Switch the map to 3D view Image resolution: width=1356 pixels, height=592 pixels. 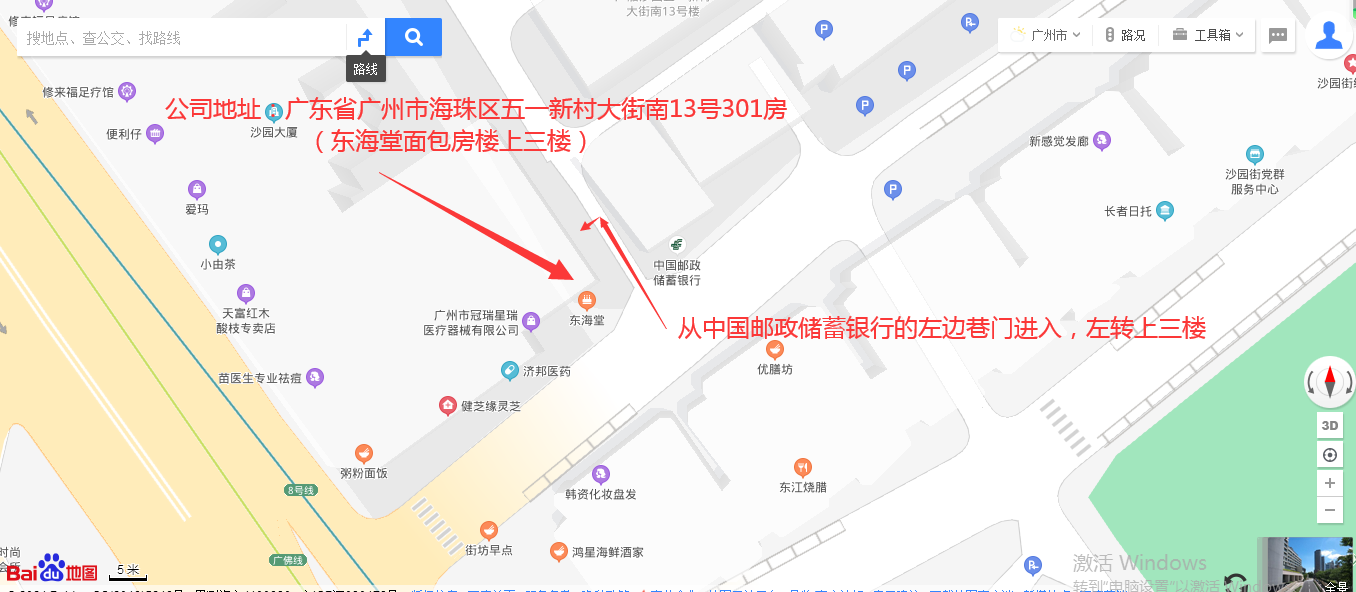1329,425
